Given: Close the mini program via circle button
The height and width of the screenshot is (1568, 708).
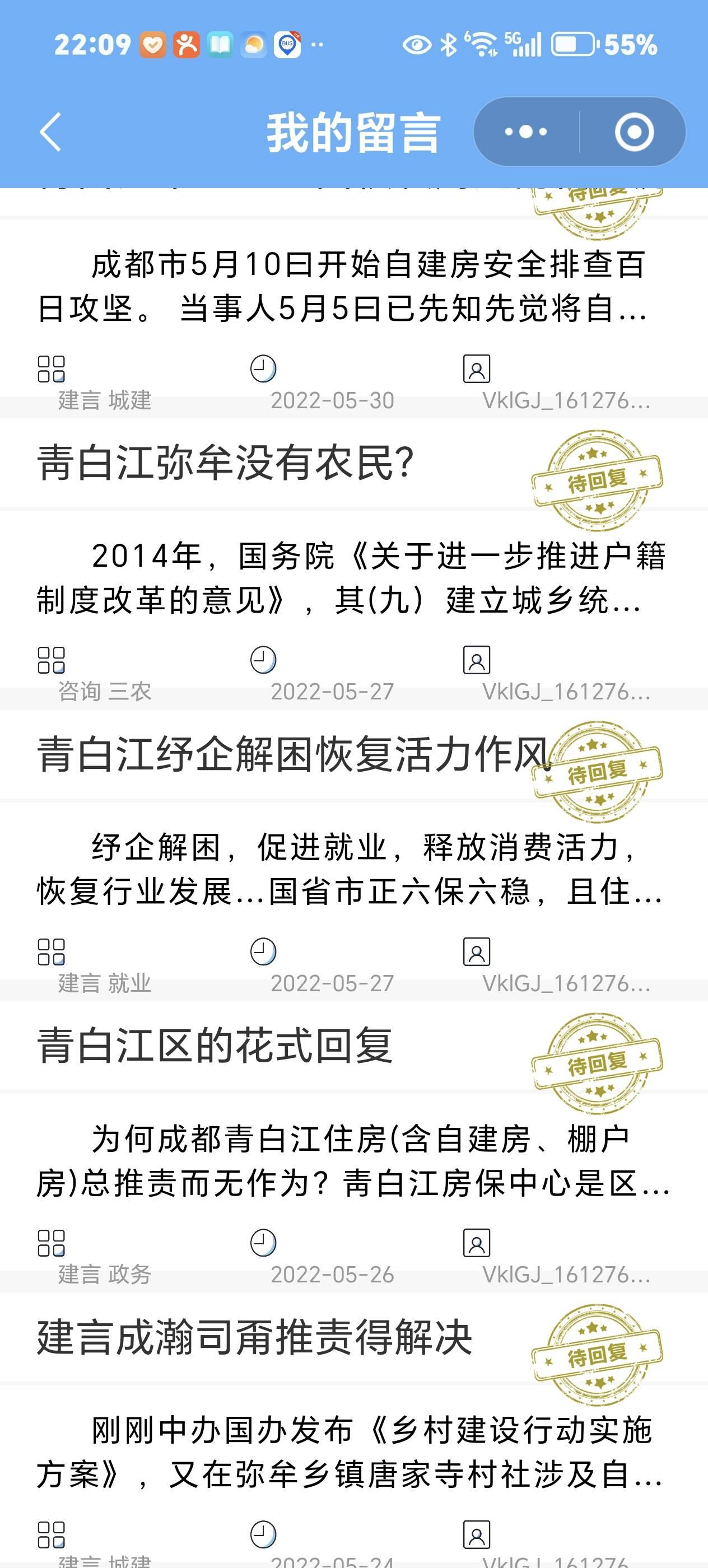Looking at the screenshot, I should pos(634,132).
